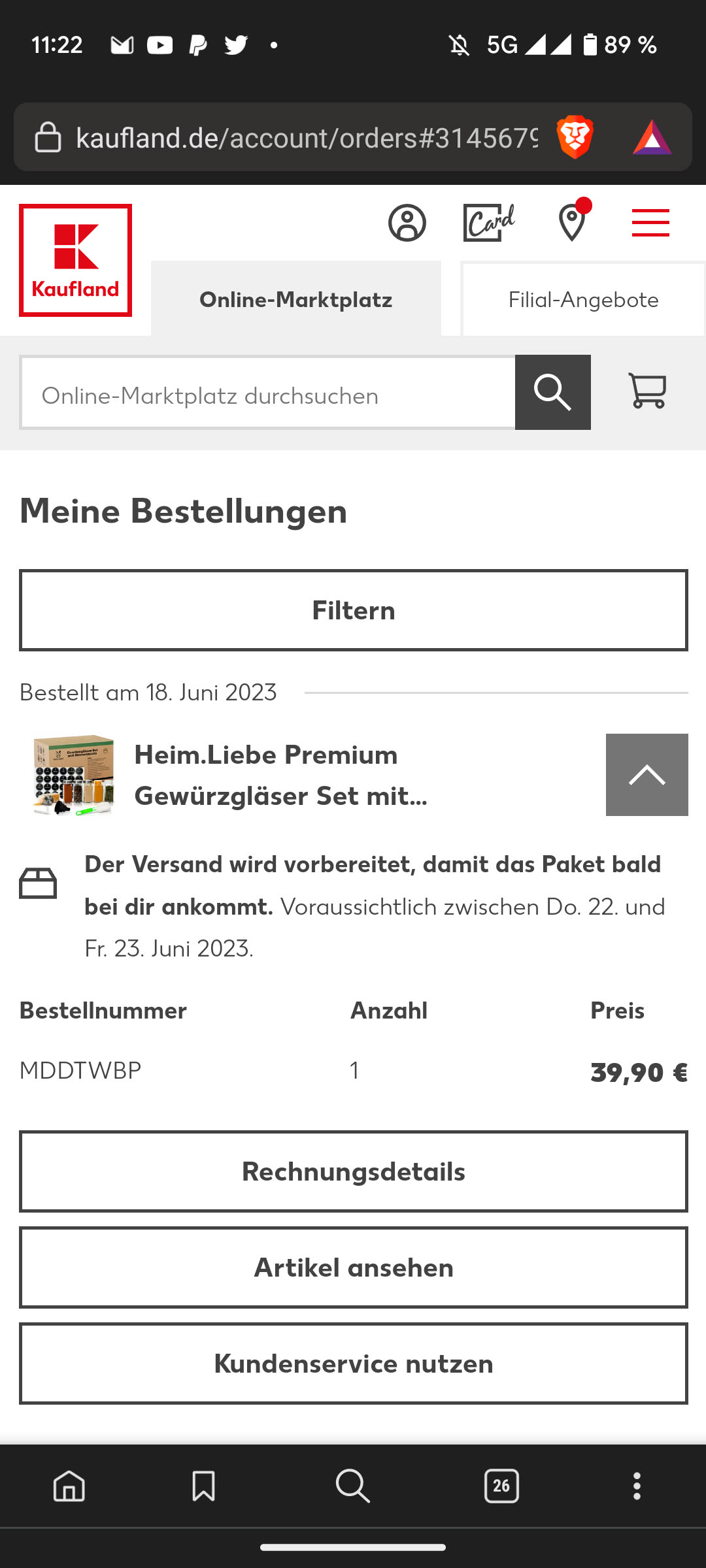Open the Kaufland Card icon

pyautogui.click(x=489, y=223)
